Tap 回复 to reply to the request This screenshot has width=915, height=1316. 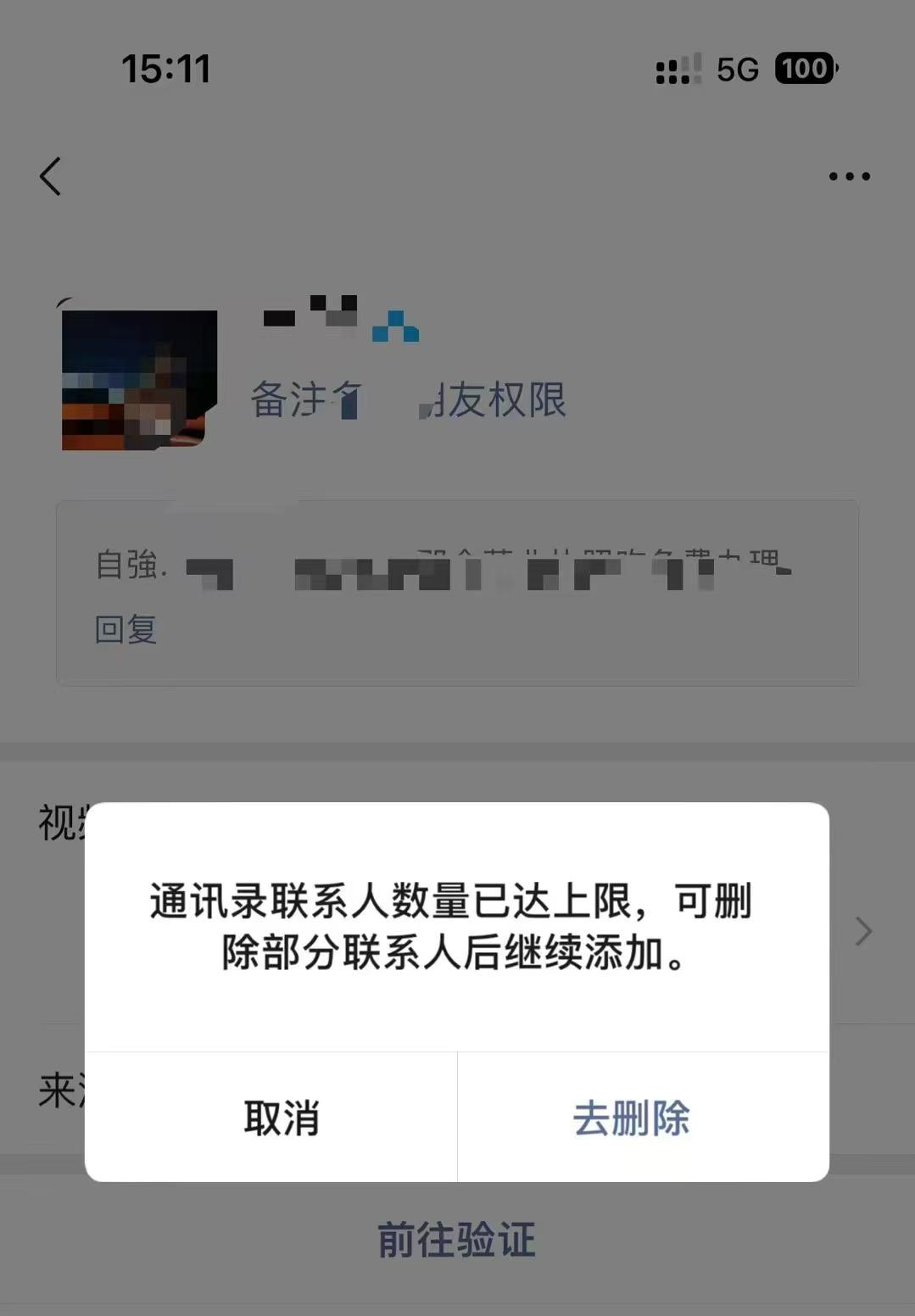(126, 630)
